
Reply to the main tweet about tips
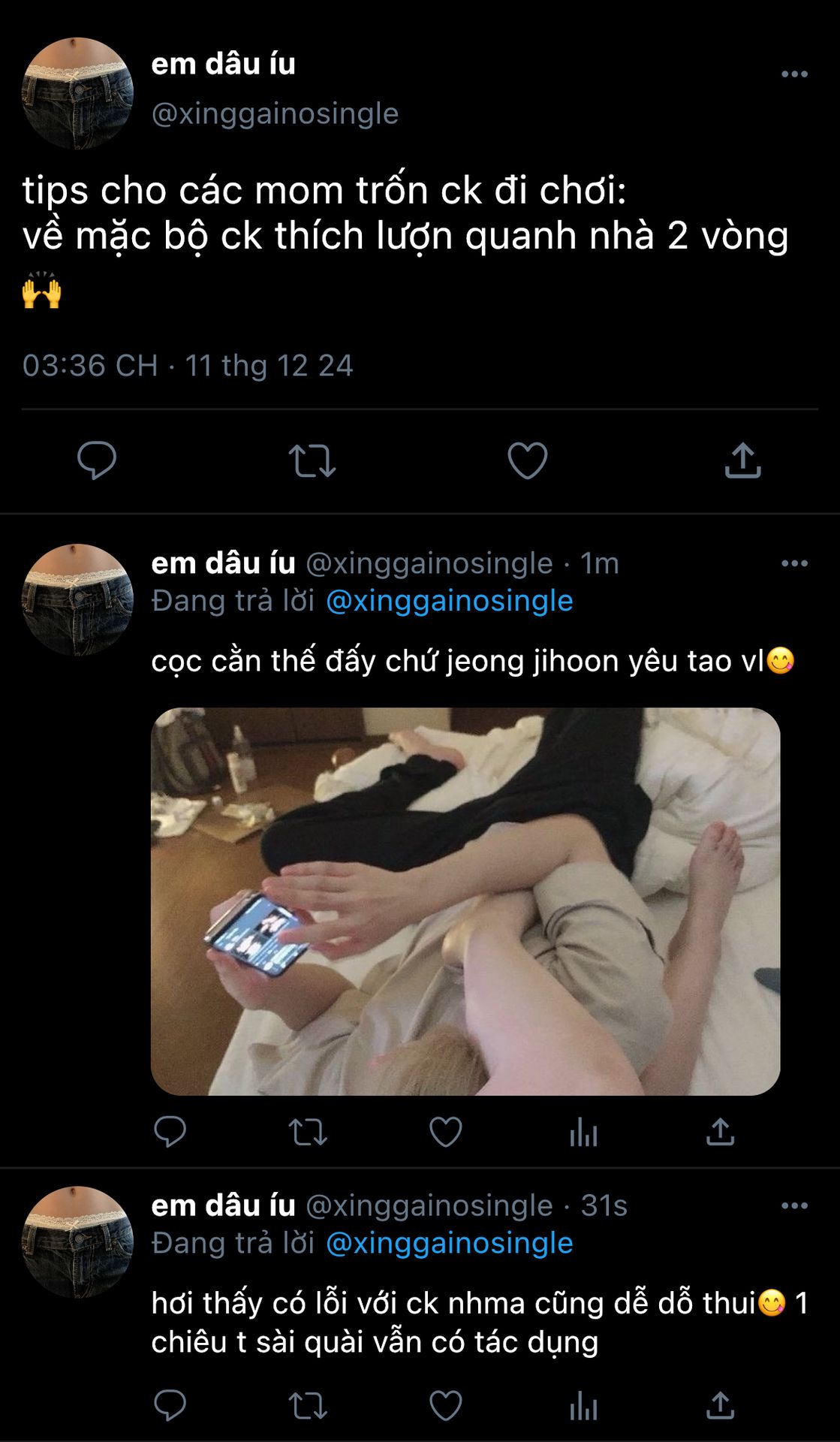click(97, 460)
